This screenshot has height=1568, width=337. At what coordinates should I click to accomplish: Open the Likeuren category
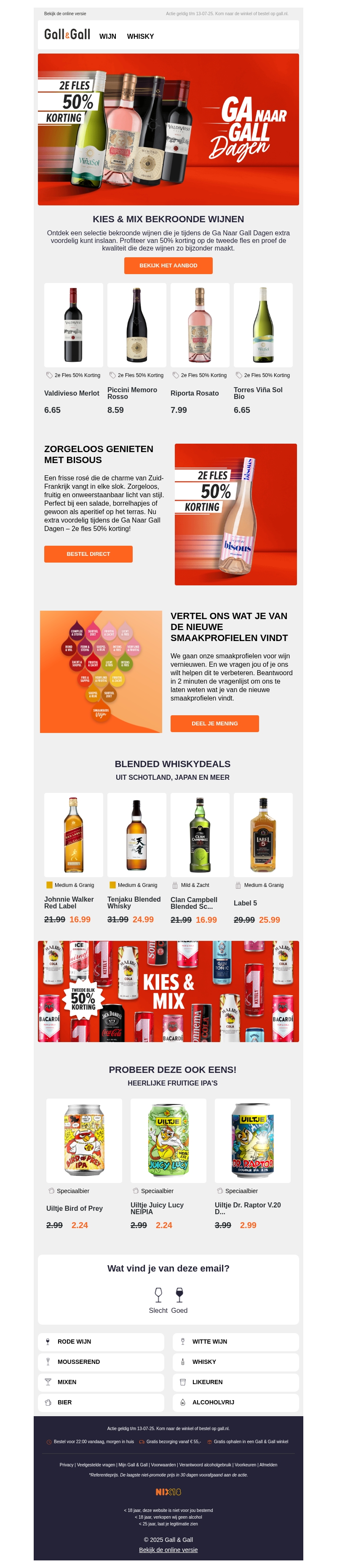[x=236, y=1382]
